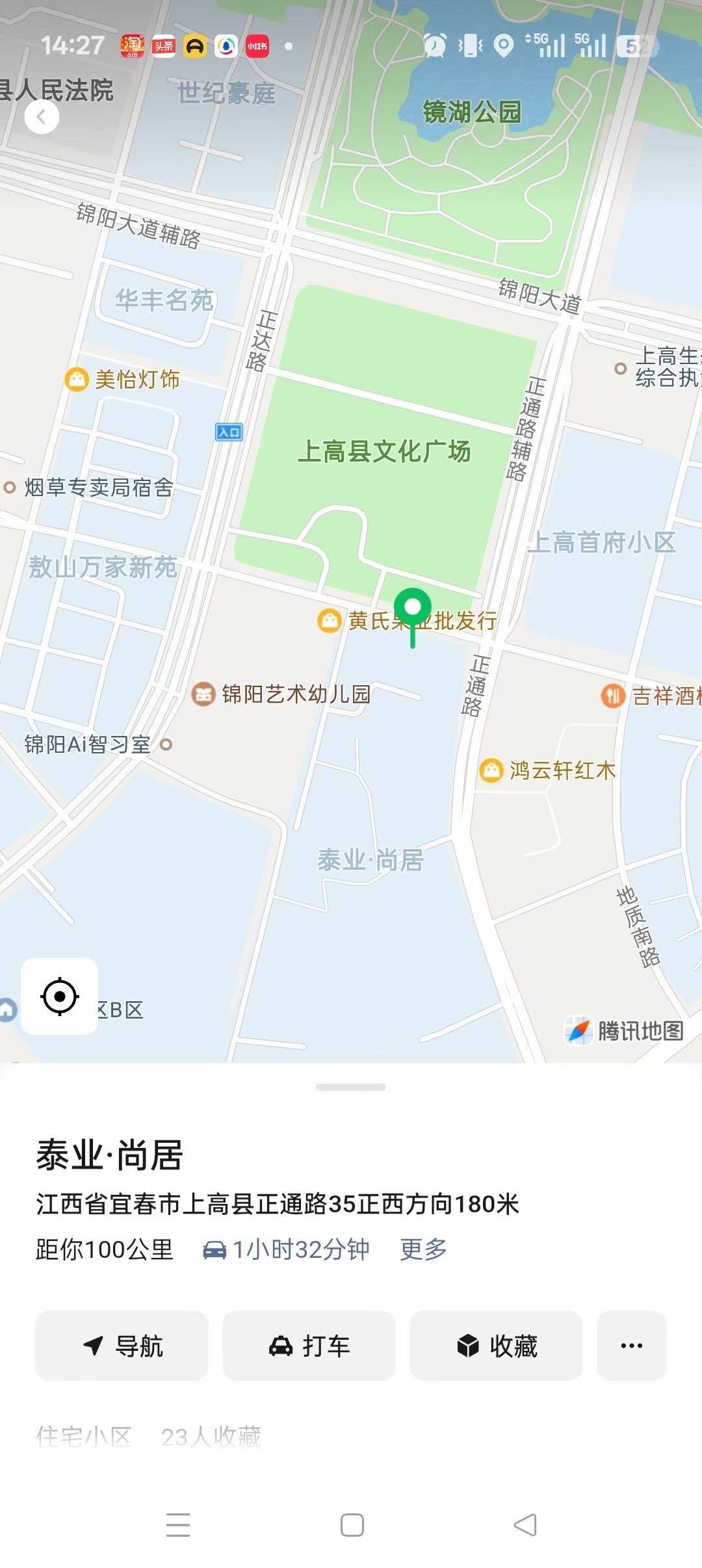
Task: Tap the system back navigation button
Action: (x=525, y=1525)
